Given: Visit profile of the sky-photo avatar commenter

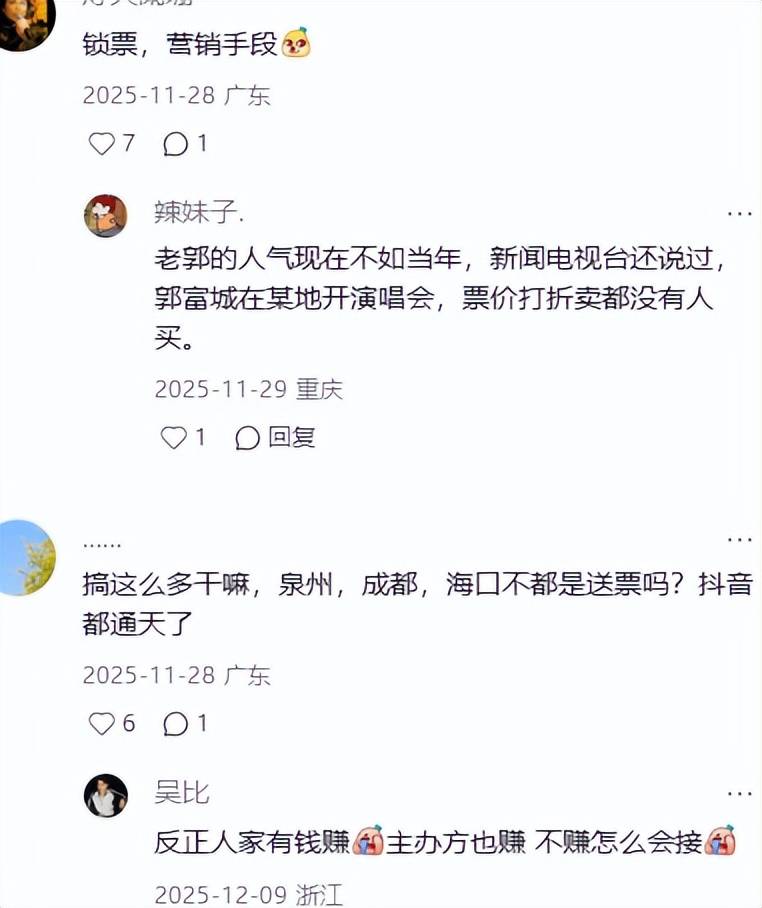Looking at the screenshot, I should click(26, 558).
